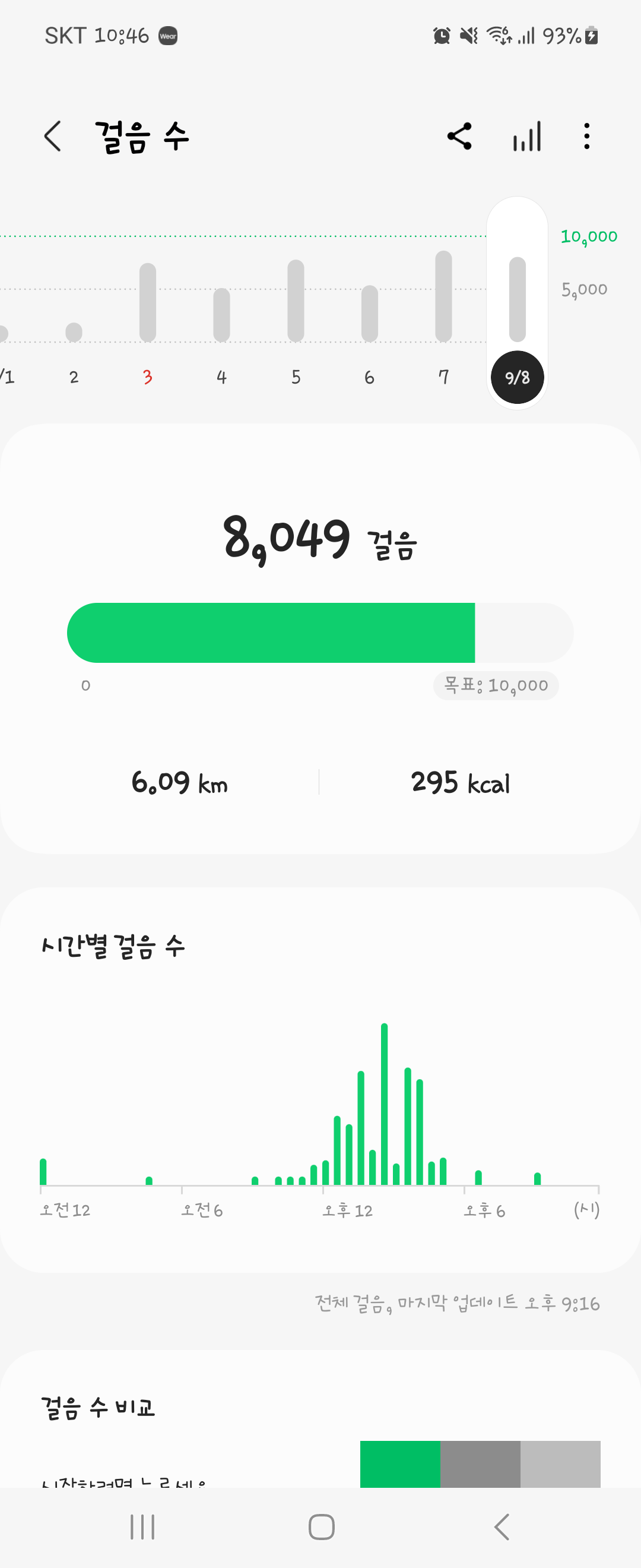Viewport: 641px width, 1568px height.
Task: Open the step trends chart icon
Action: point(526,136)
